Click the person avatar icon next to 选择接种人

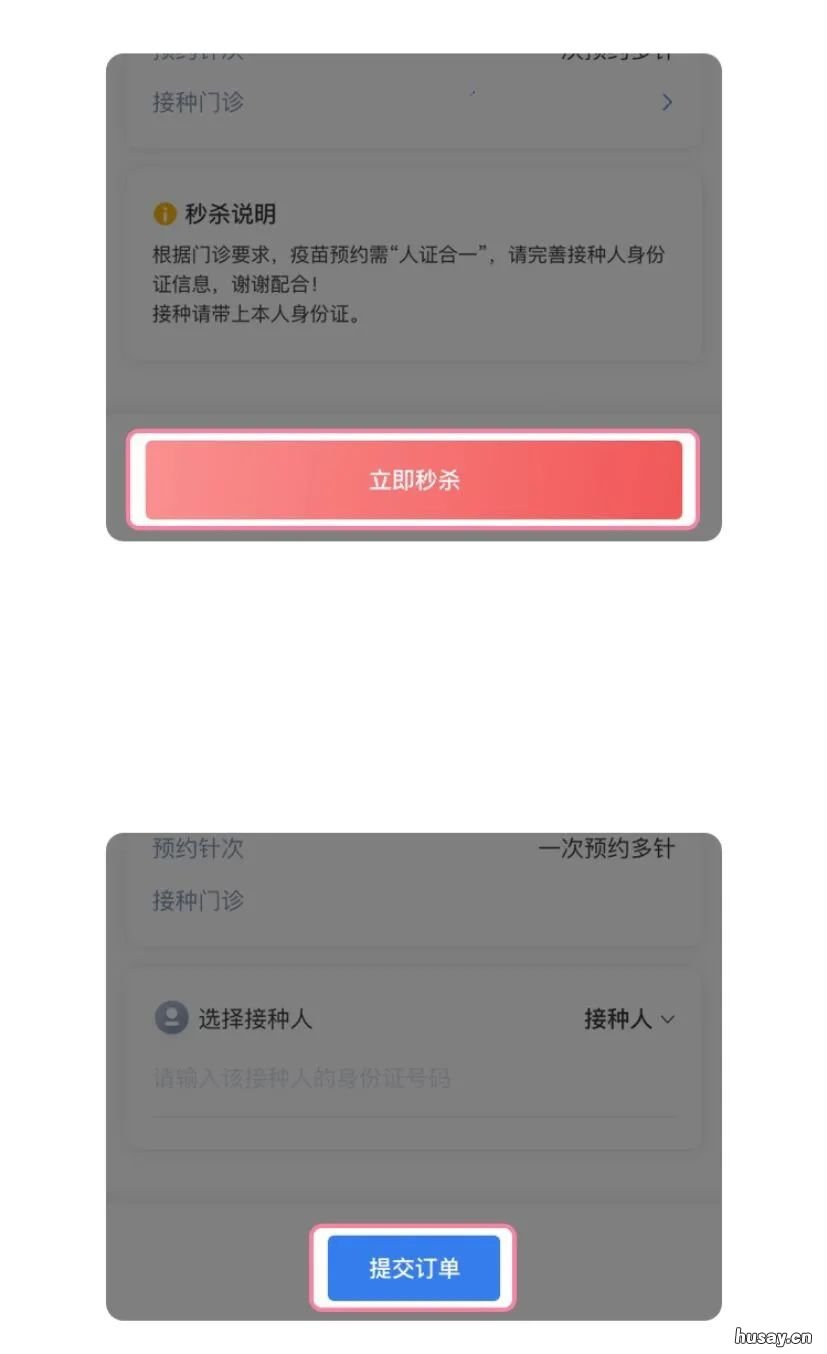point(172,1018)
